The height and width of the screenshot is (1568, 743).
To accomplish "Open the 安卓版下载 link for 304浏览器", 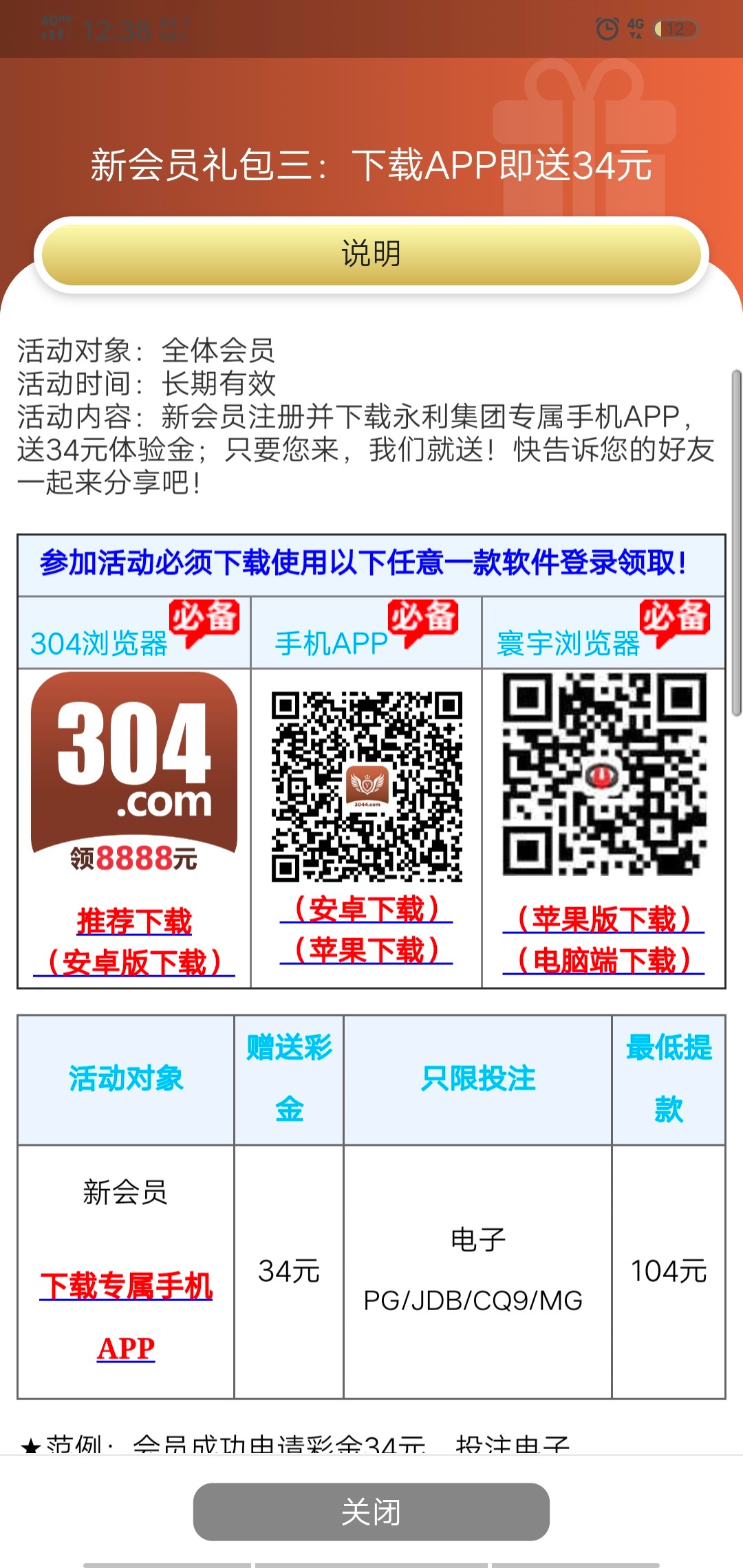I will 134,962.
